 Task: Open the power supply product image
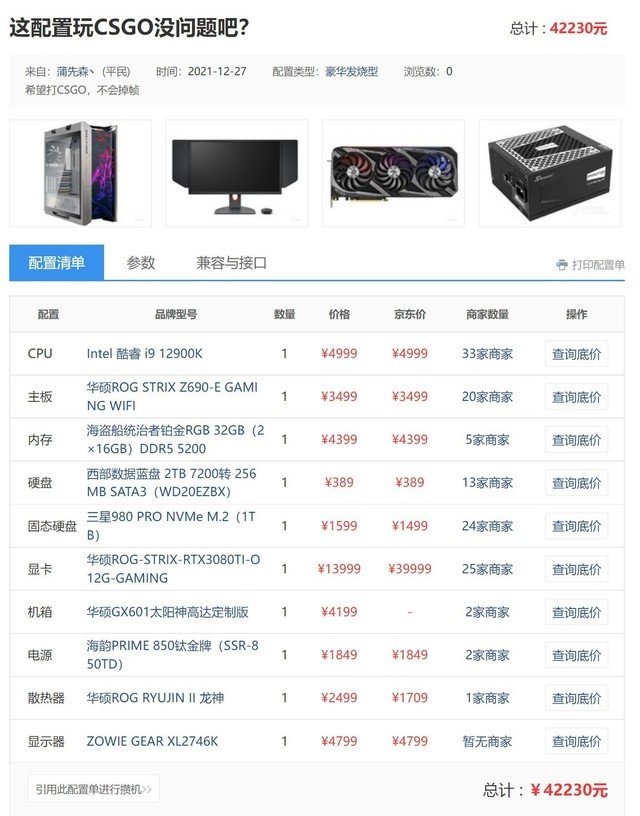[x=550, y=173]
